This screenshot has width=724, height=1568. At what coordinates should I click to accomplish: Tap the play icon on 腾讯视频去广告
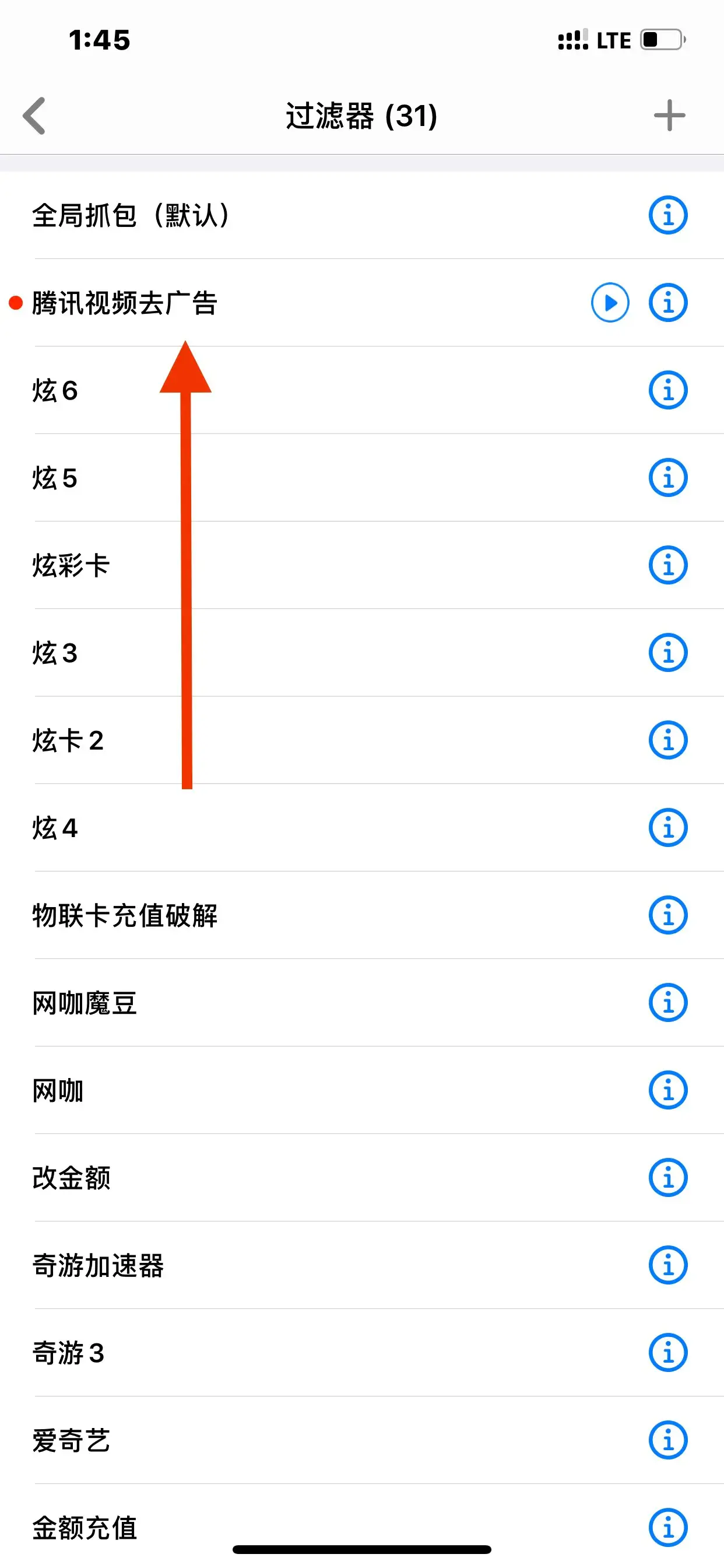(610, 303)
